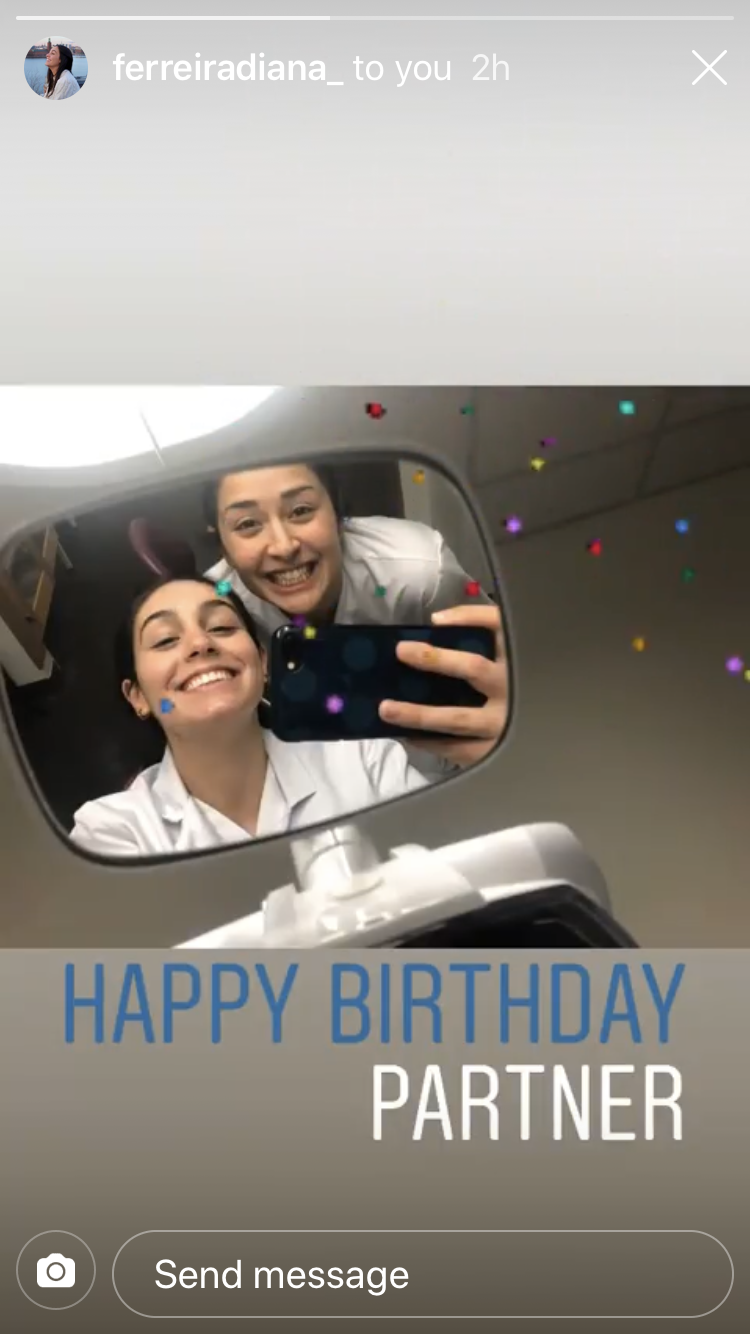Viewport: 750px width, 1334px height.
Task: Open the camera to reply
Action: point(56,1271)
